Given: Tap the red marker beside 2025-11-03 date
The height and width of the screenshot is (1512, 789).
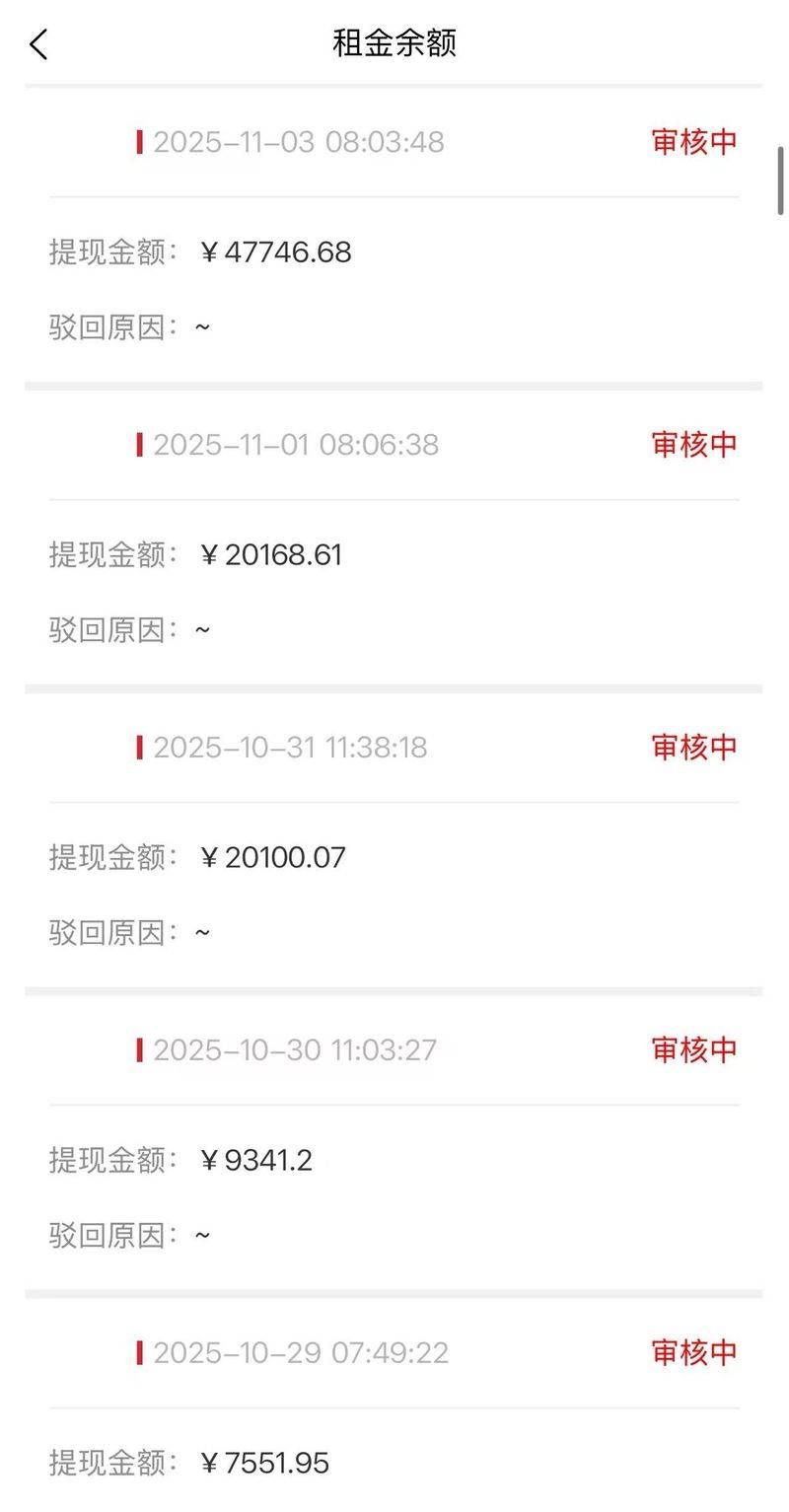Looking at the screenshot, I should [143, 142].
